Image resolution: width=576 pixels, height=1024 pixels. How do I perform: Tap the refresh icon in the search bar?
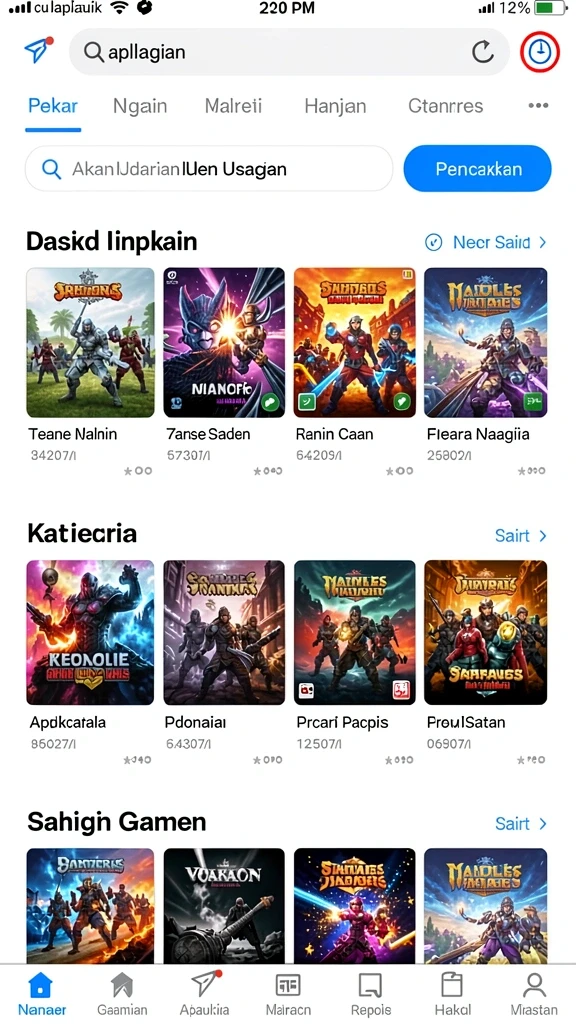tap(483, 52)
